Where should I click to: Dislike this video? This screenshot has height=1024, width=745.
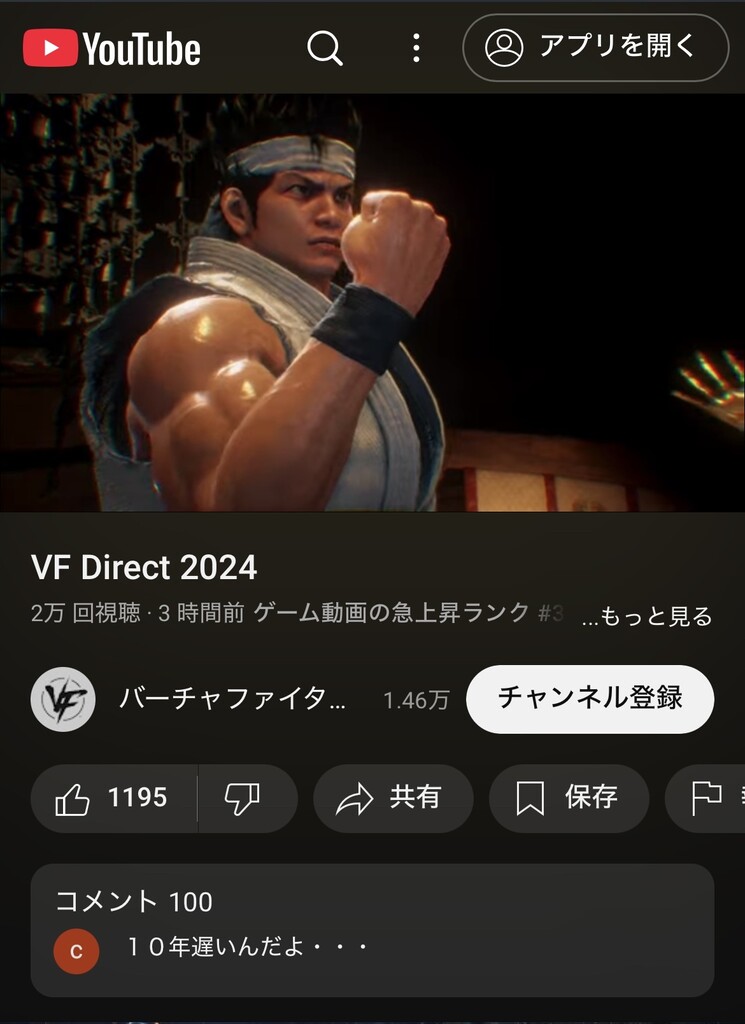(x=247, y=798)
